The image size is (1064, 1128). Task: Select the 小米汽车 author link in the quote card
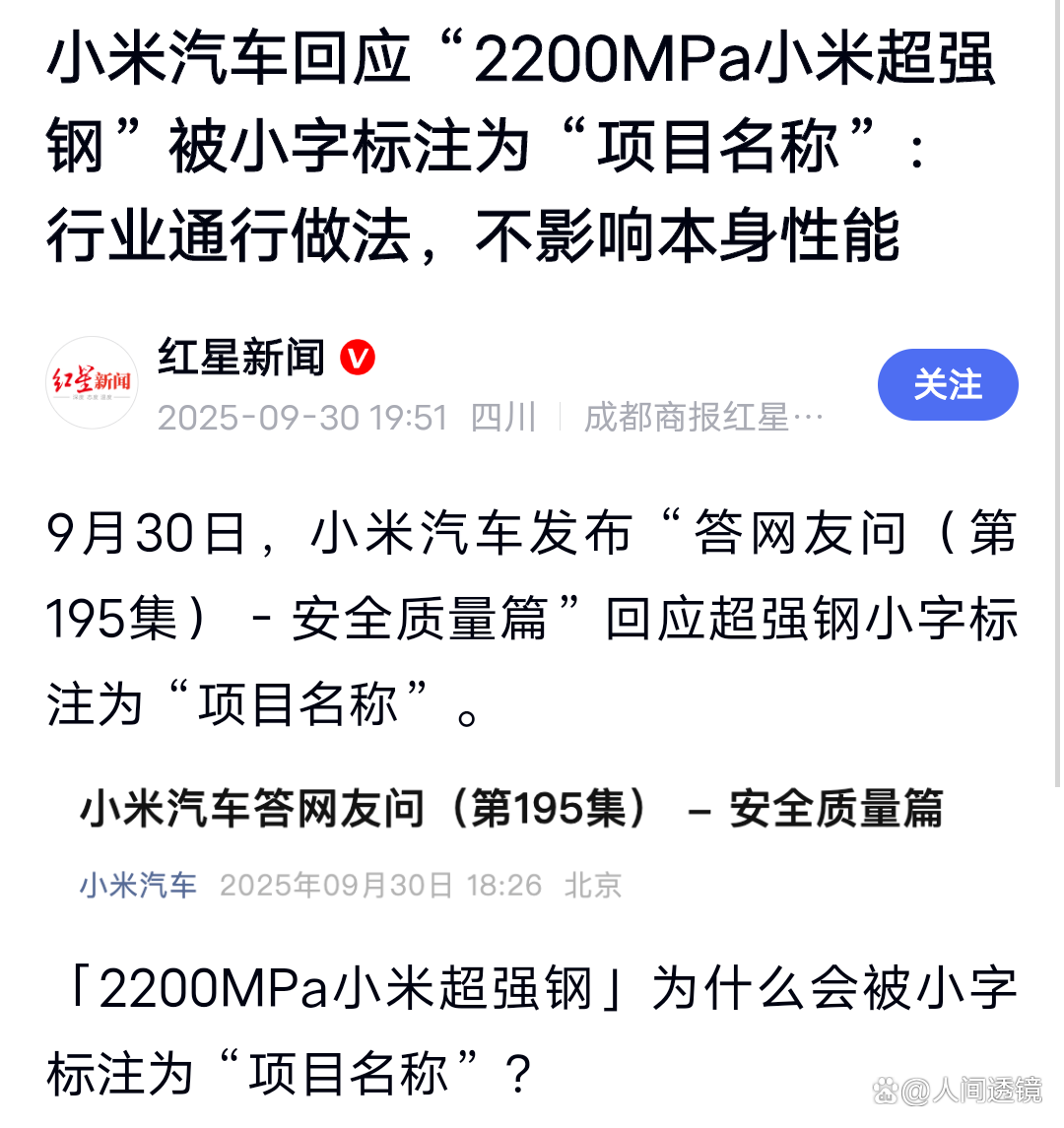tap(137, 885)
